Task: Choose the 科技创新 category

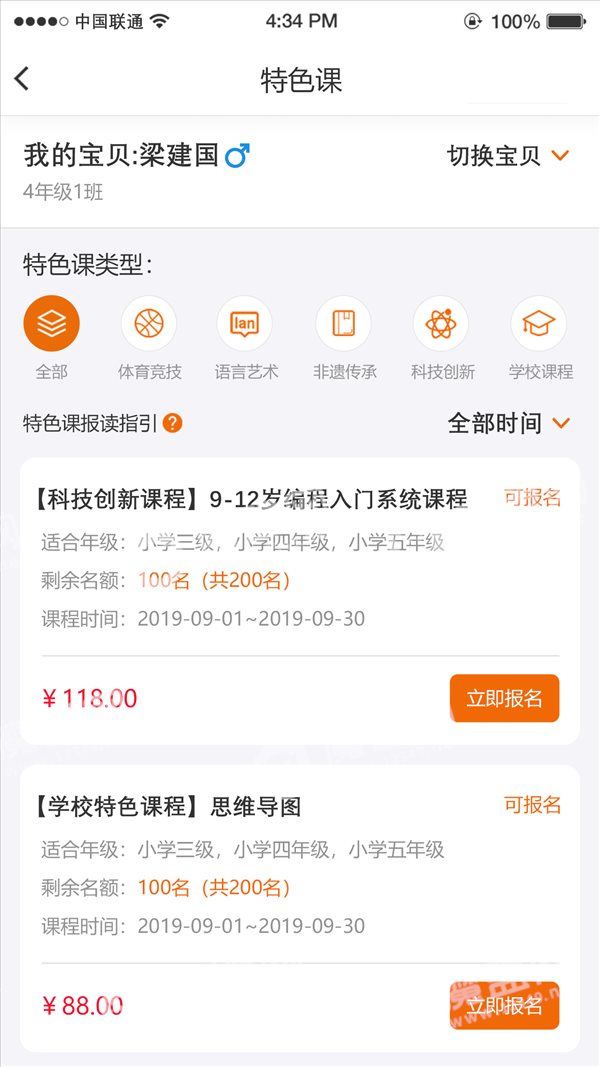Action: tap(441, 324)
